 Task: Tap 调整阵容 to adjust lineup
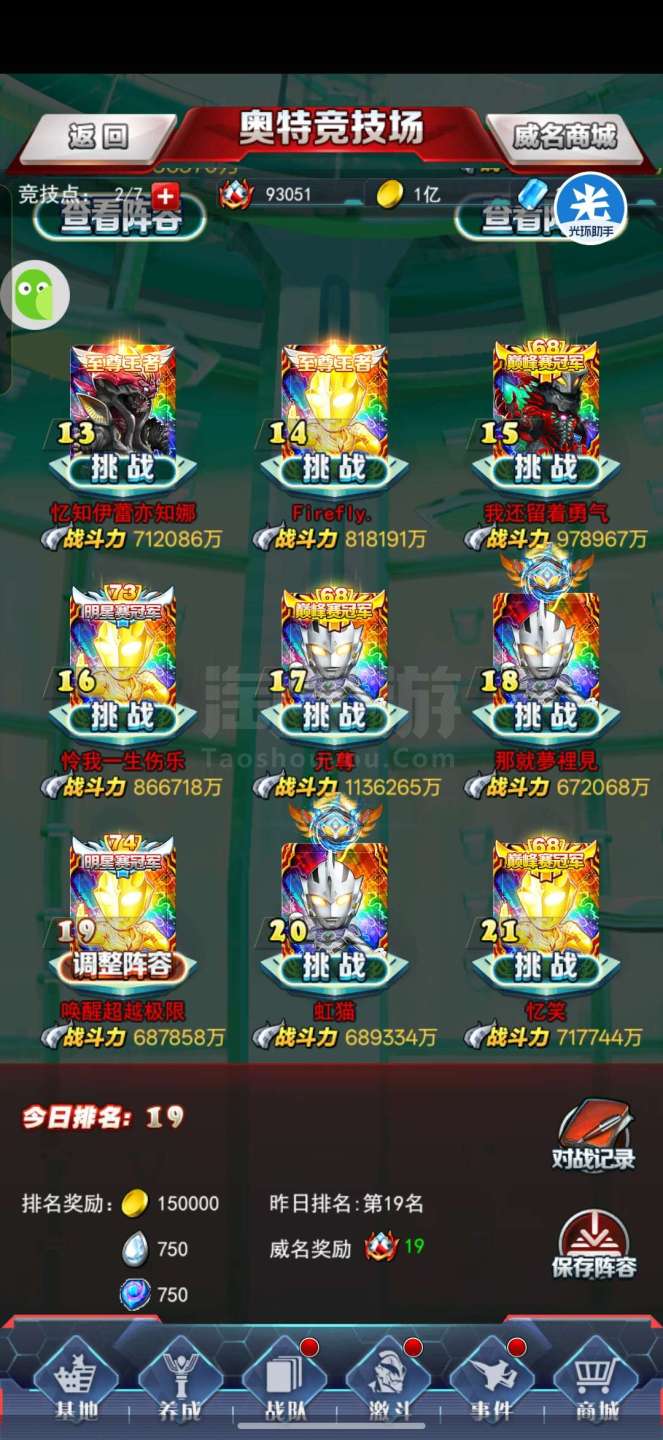click(x=122, y=967)
